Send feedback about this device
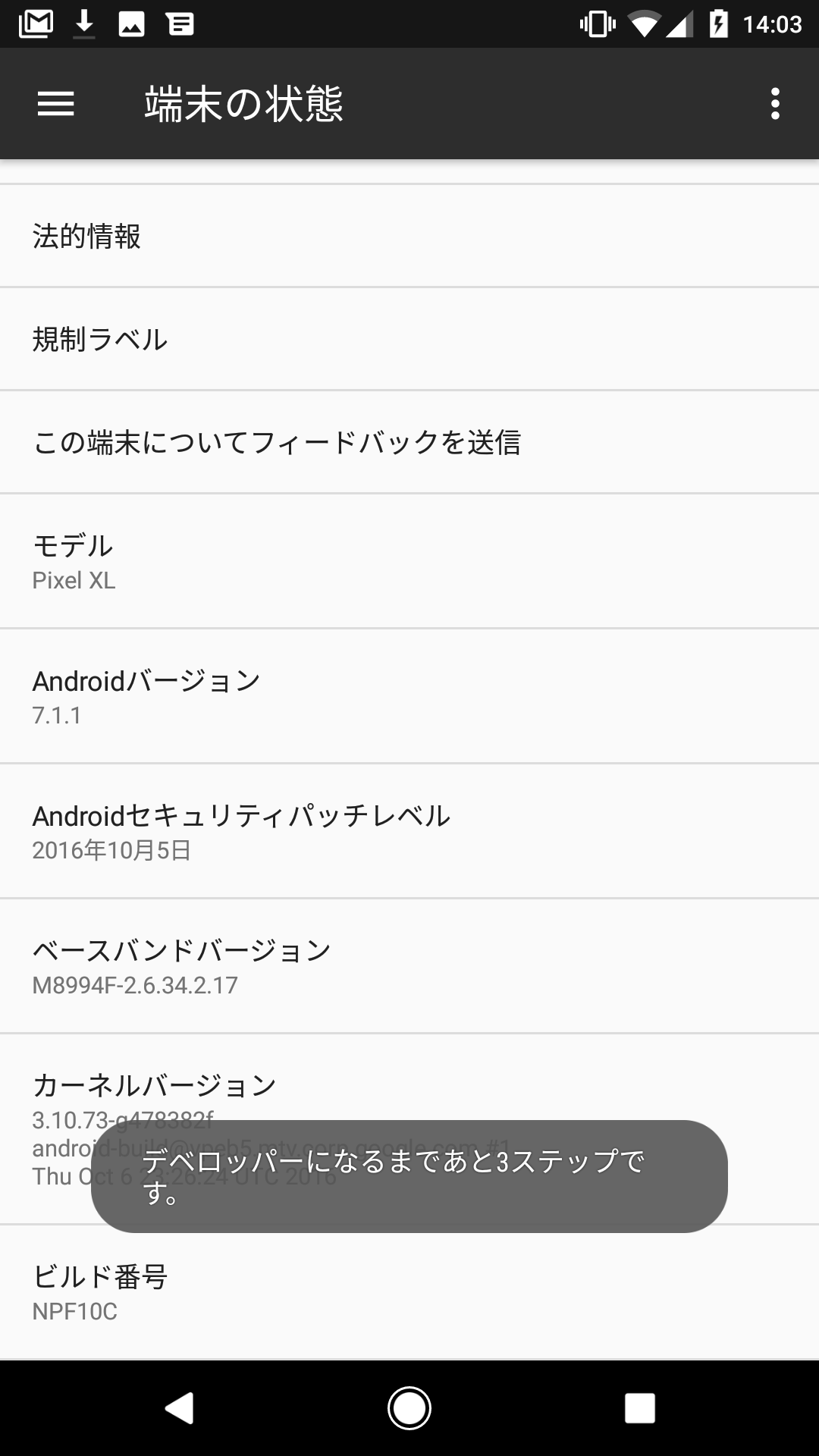The image size is (819, 1456). 409,442
